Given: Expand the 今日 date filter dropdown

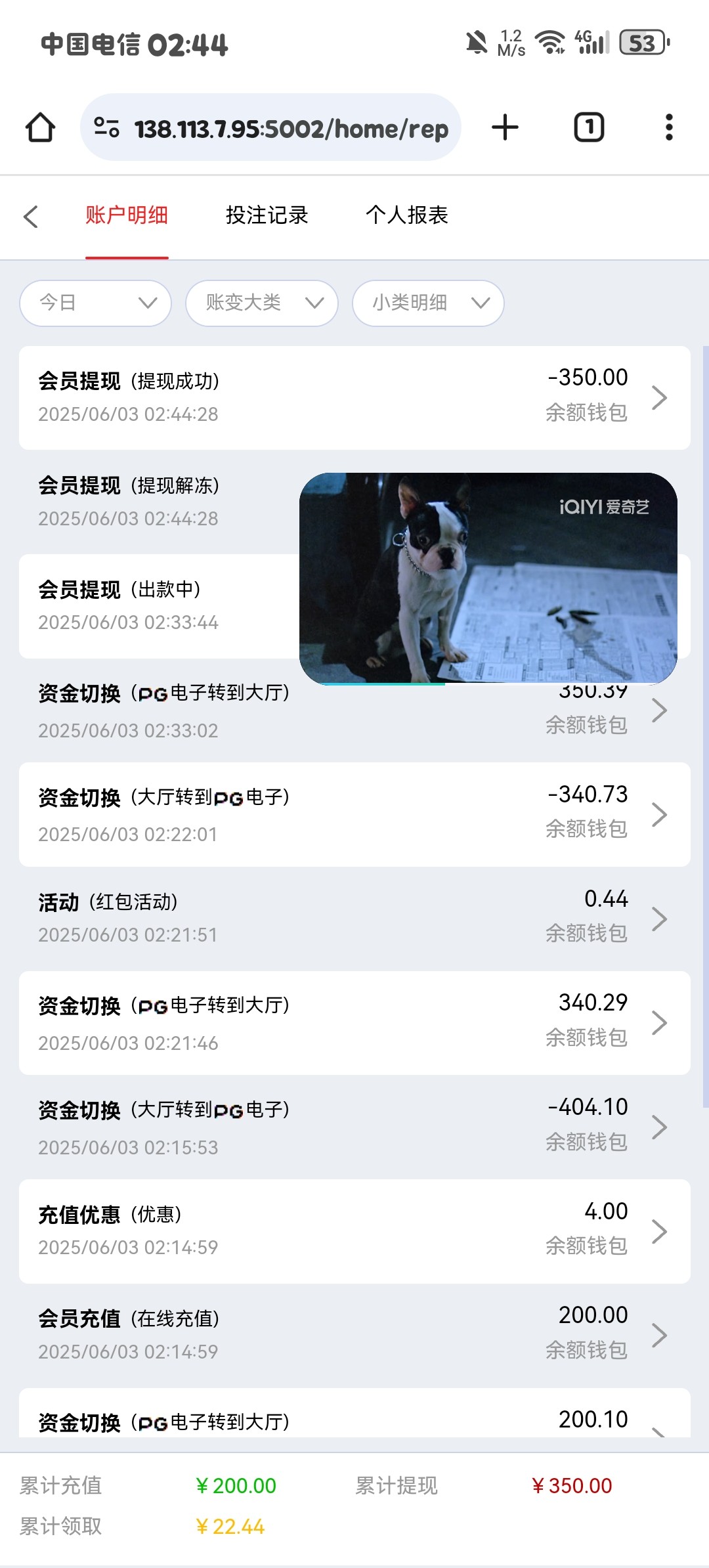Looking at the screenshot, I should point(96,303).
